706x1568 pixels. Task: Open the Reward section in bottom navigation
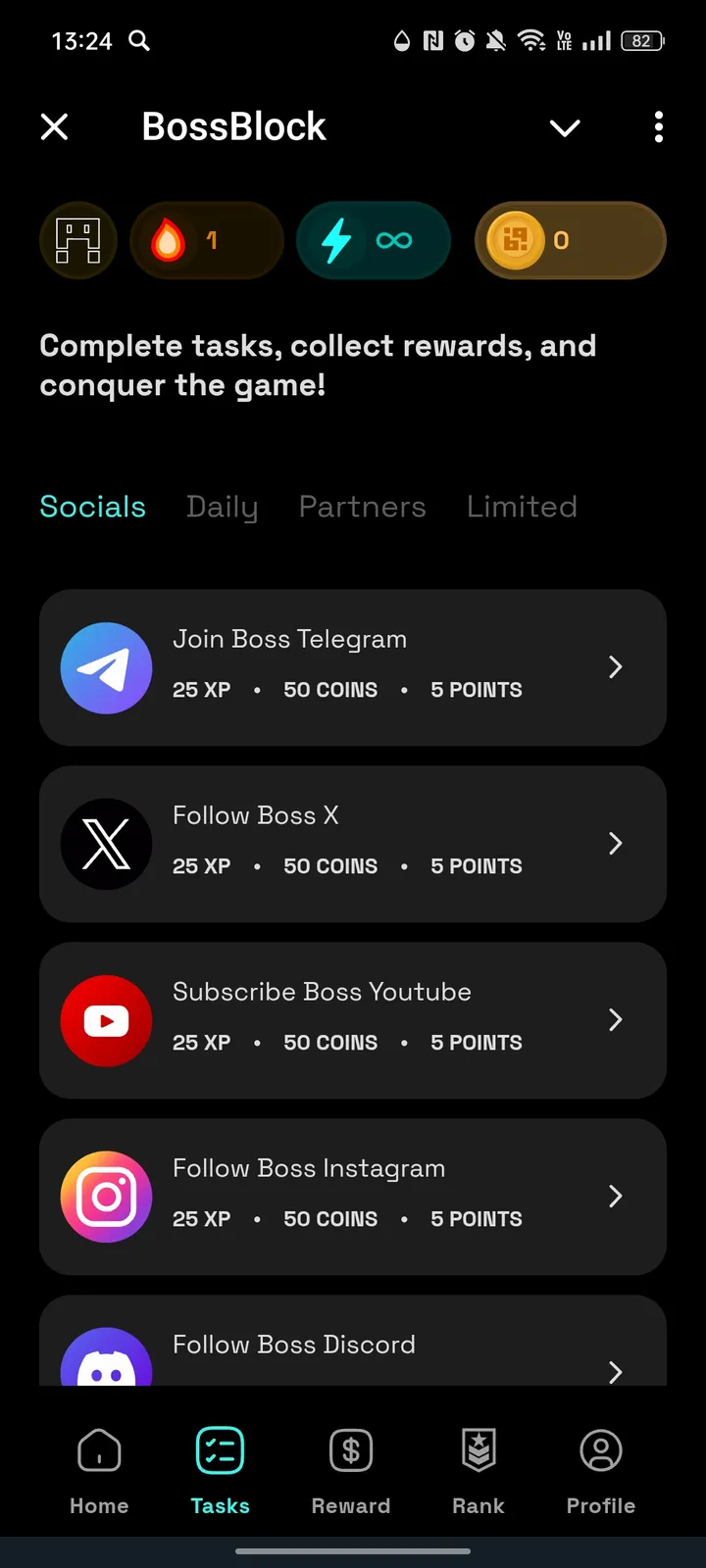351,1470
